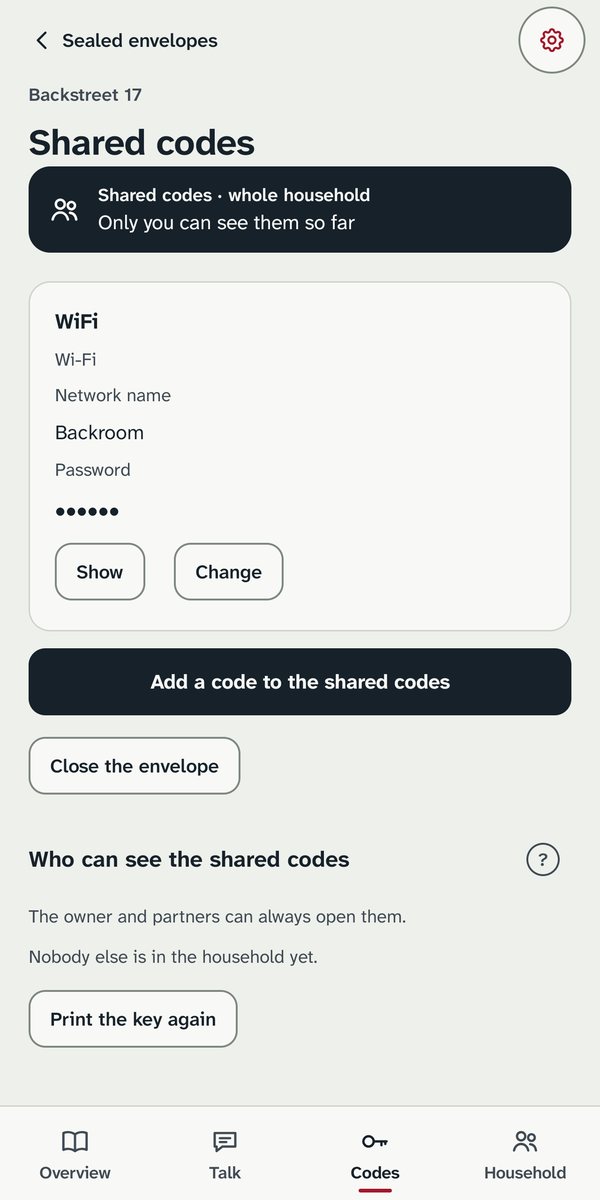Switch to the Talk tab
This screenshot has height=1200, width=600.
(x=225, y=1155)
